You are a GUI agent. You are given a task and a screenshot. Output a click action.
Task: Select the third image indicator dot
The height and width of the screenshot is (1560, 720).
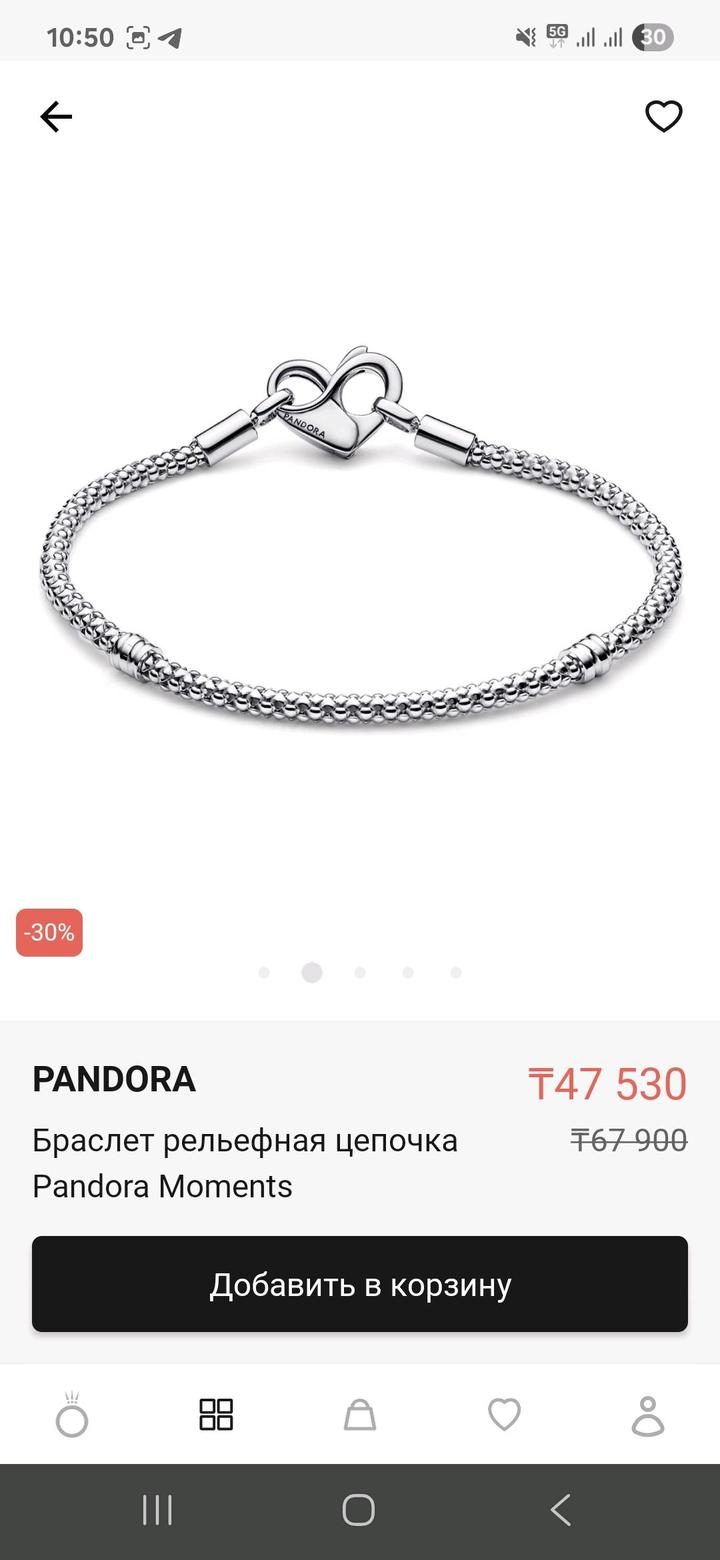click(360, 972)
